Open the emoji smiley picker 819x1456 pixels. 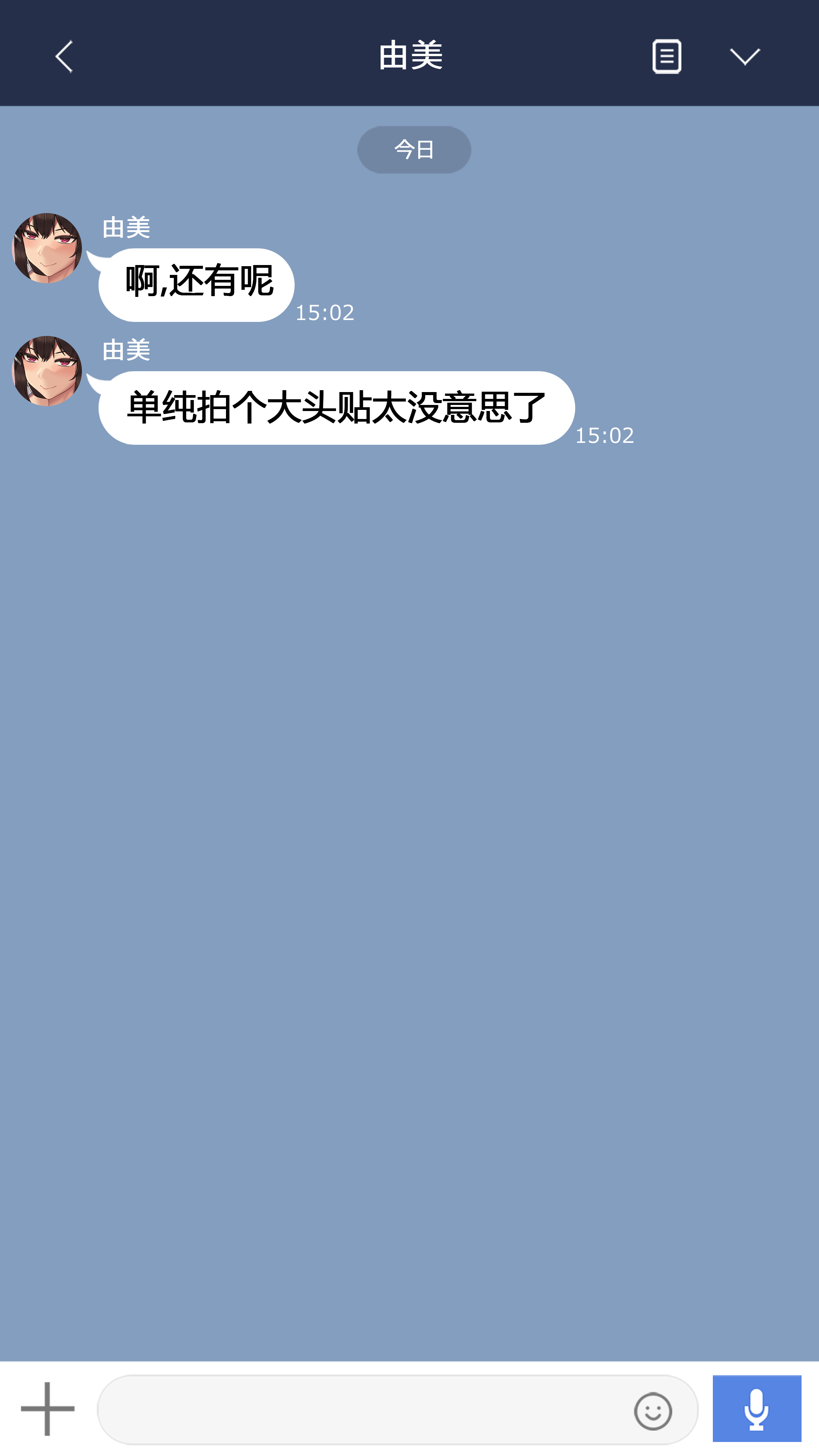tap(653, 1411)
